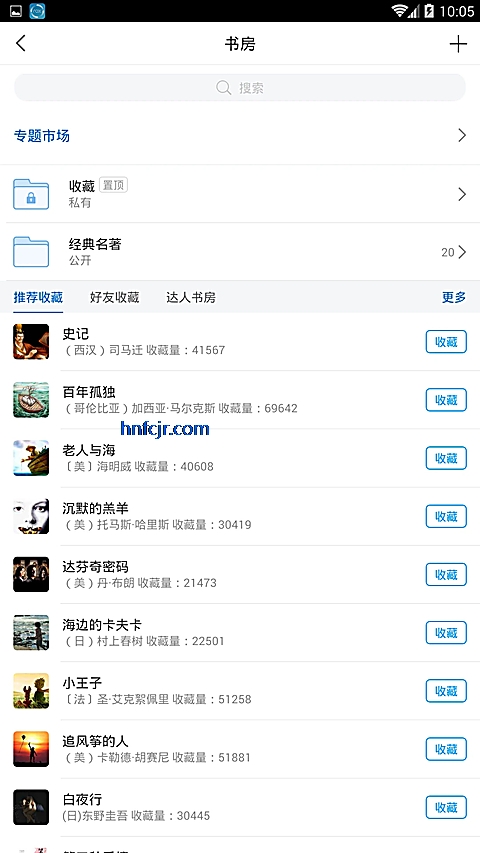
Task: Tap 收藏 button for 白夜行
Action: click(x=446, y=807)
